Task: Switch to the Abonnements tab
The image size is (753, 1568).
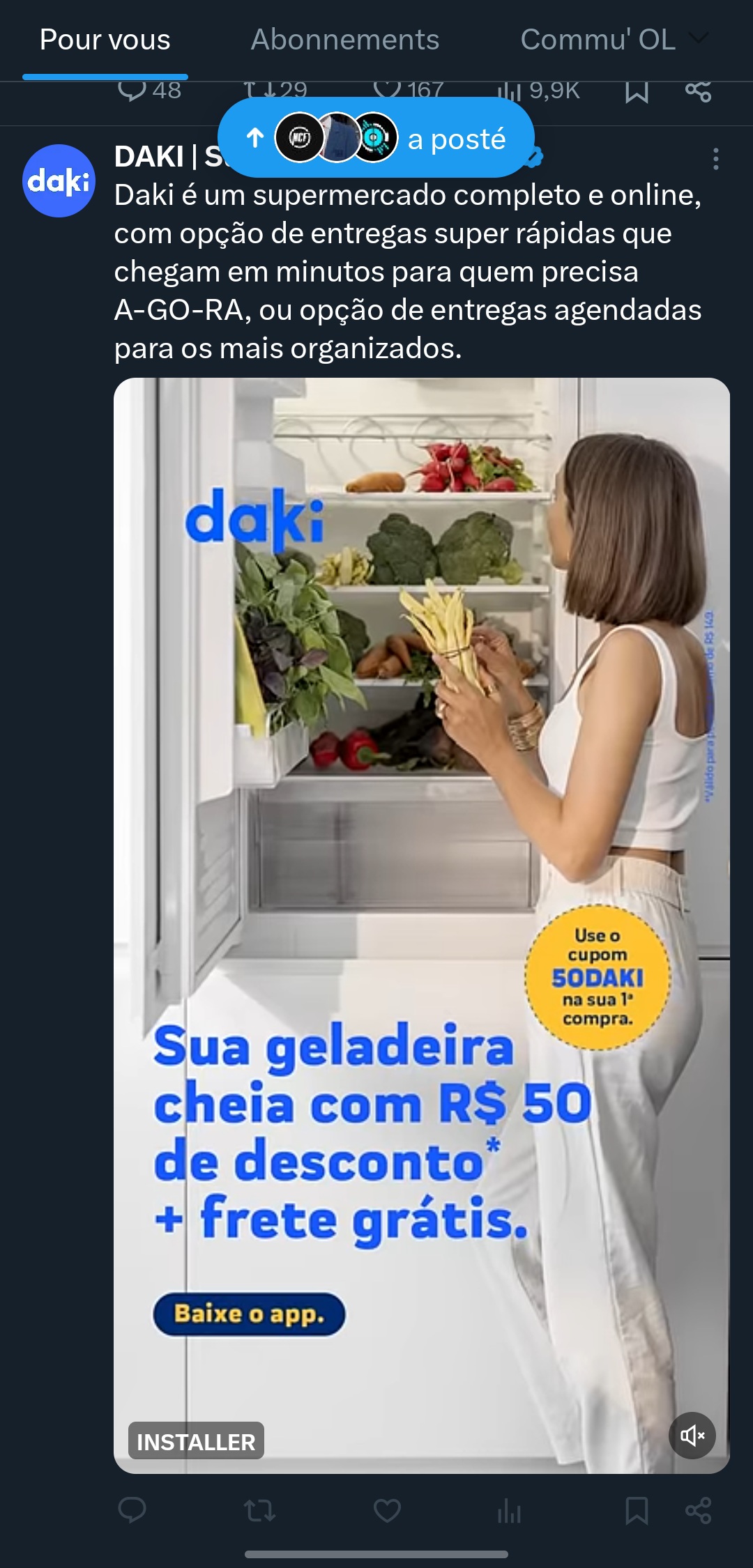Action: click(345, 40)
